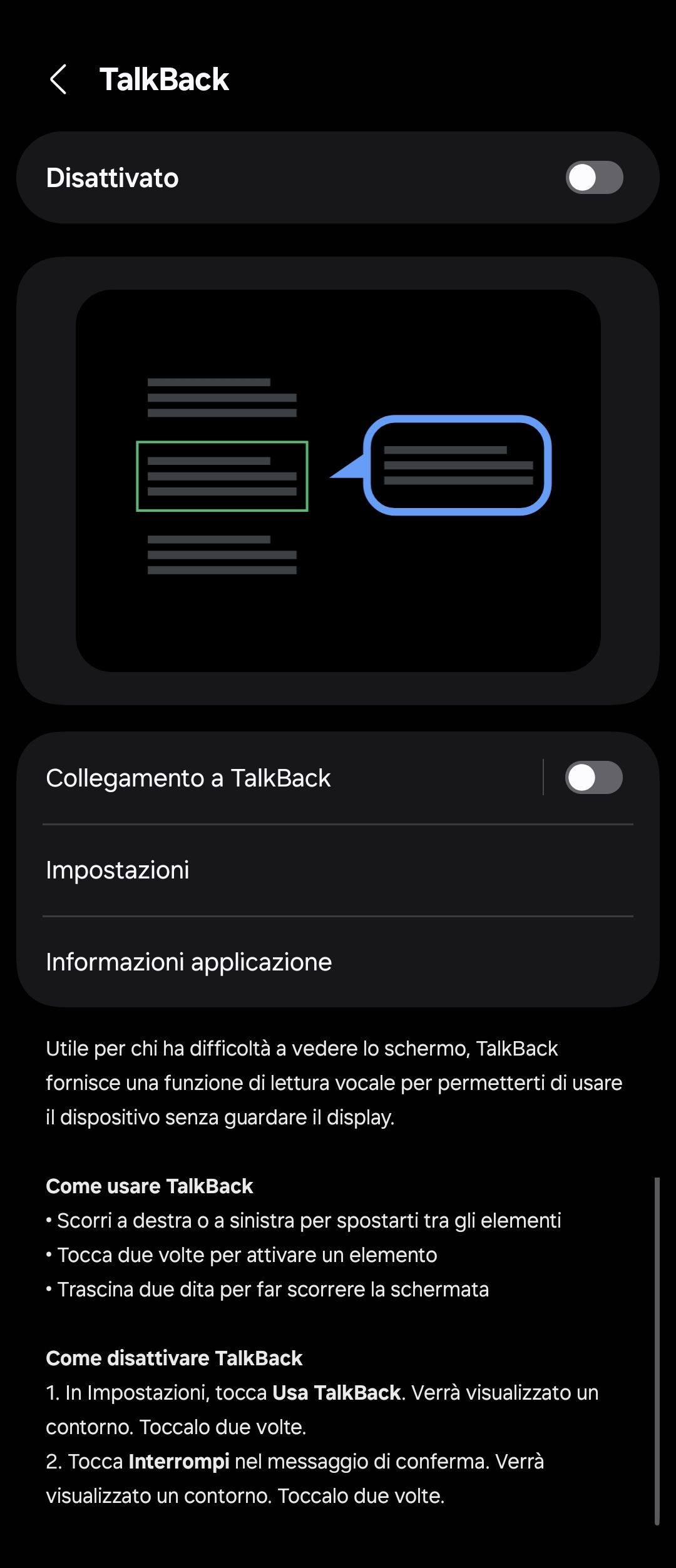
Task: Tap the first bullet about scorri a destra
Action: tap(304, 1219)
